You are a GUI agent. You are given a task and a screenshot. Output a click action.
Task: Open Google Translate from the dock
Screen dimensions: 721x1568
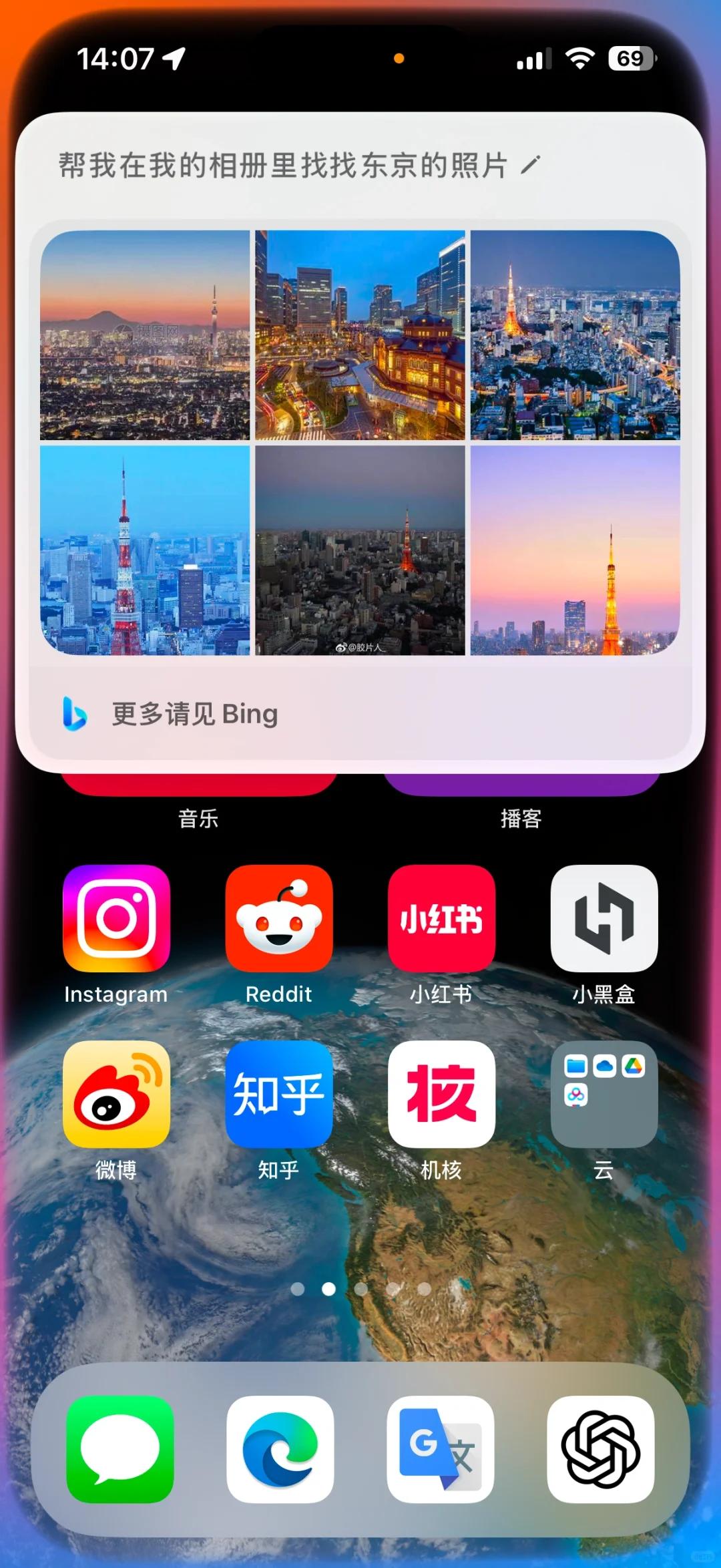point(441,1449)
